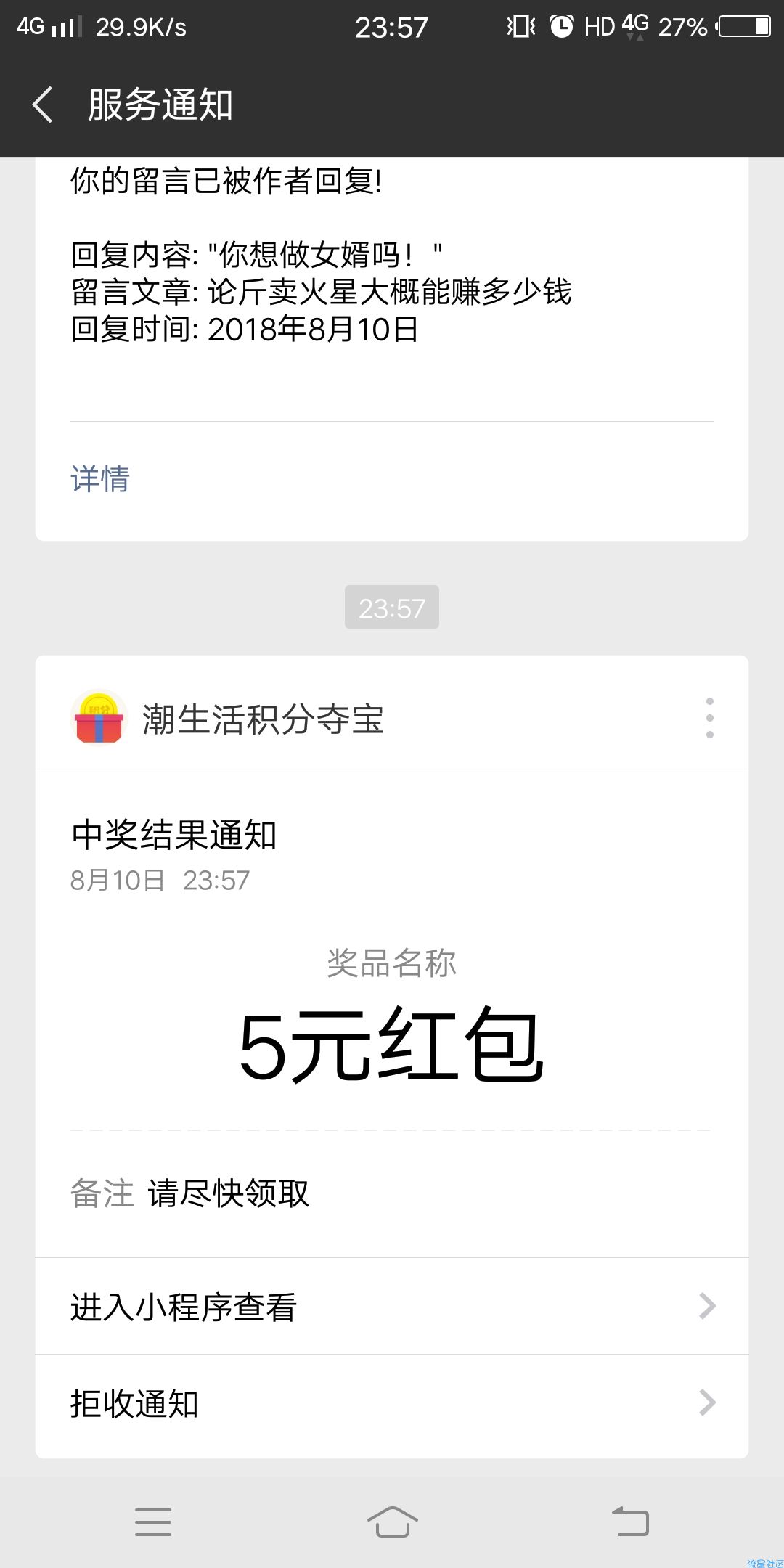Open 潮生活积分夺宝 mini program header
This screenshot has width=784, height=1568.
click(261, 719)
